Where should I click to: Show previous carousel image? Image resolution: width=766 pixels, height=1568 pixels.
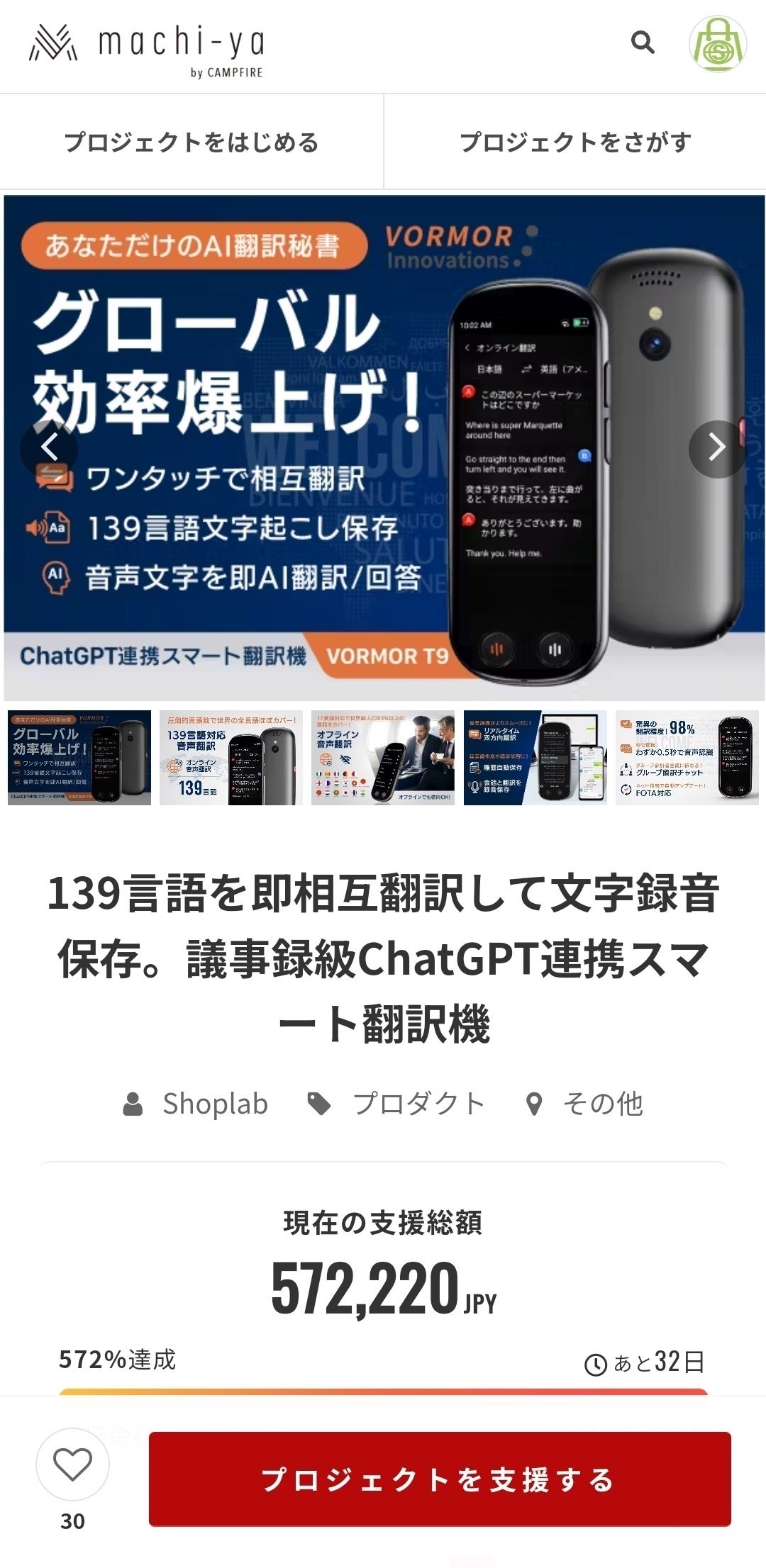(x=49, y=449)
